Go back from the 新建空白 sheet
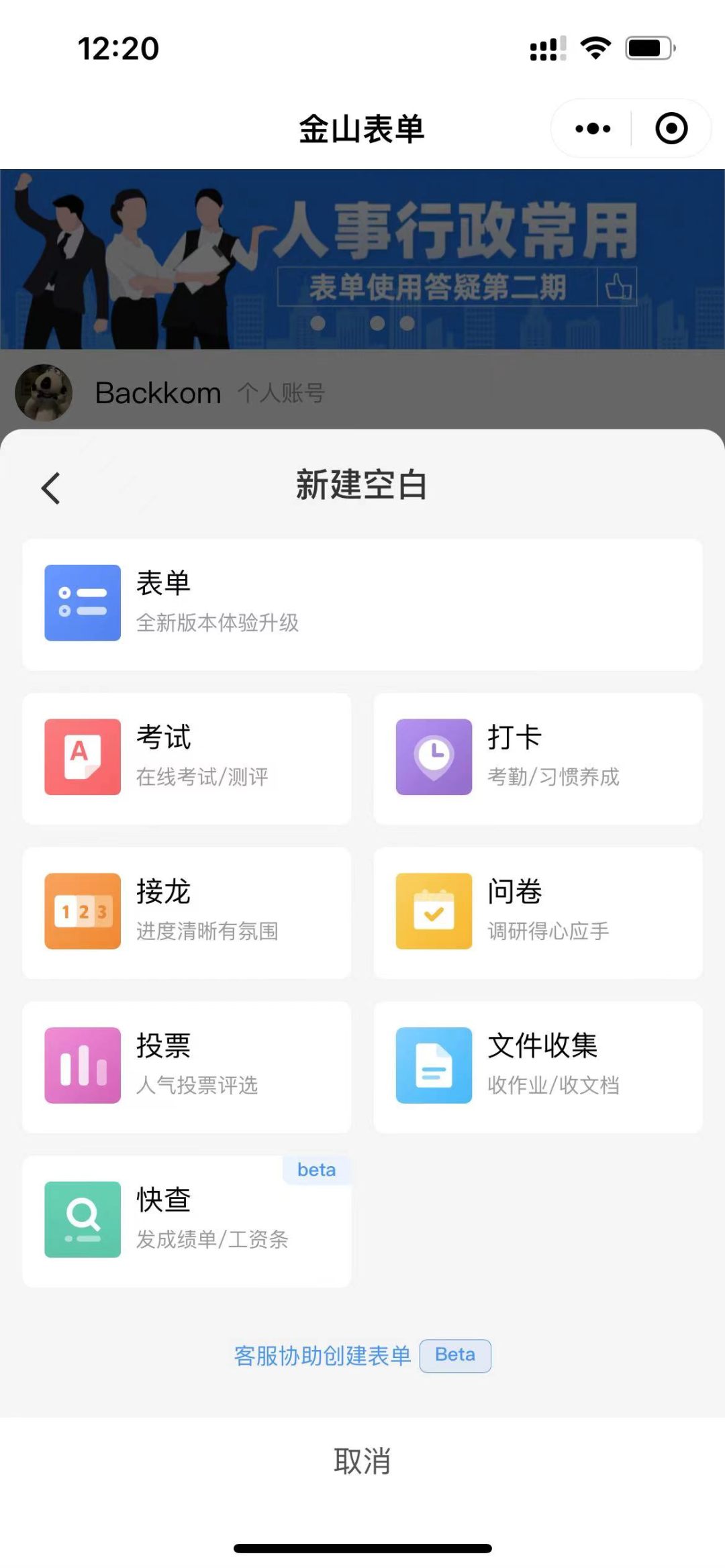Screen dimensions: 725x1568 pos(51,488)
